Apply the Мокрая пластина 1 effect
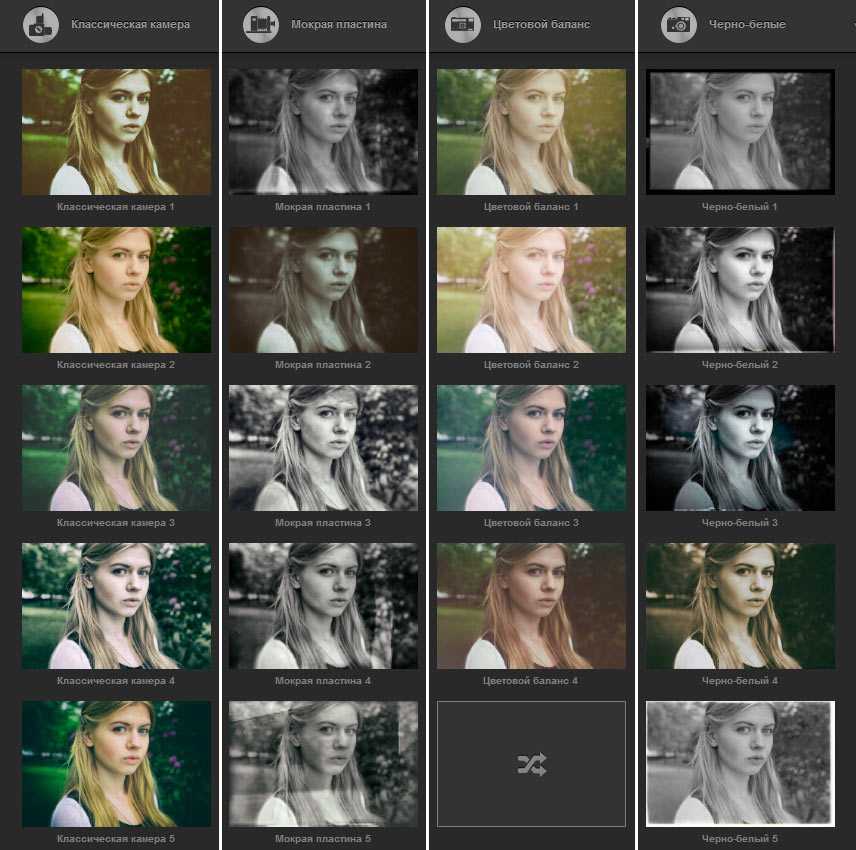856x850 pixels. [x=323, y=131]
